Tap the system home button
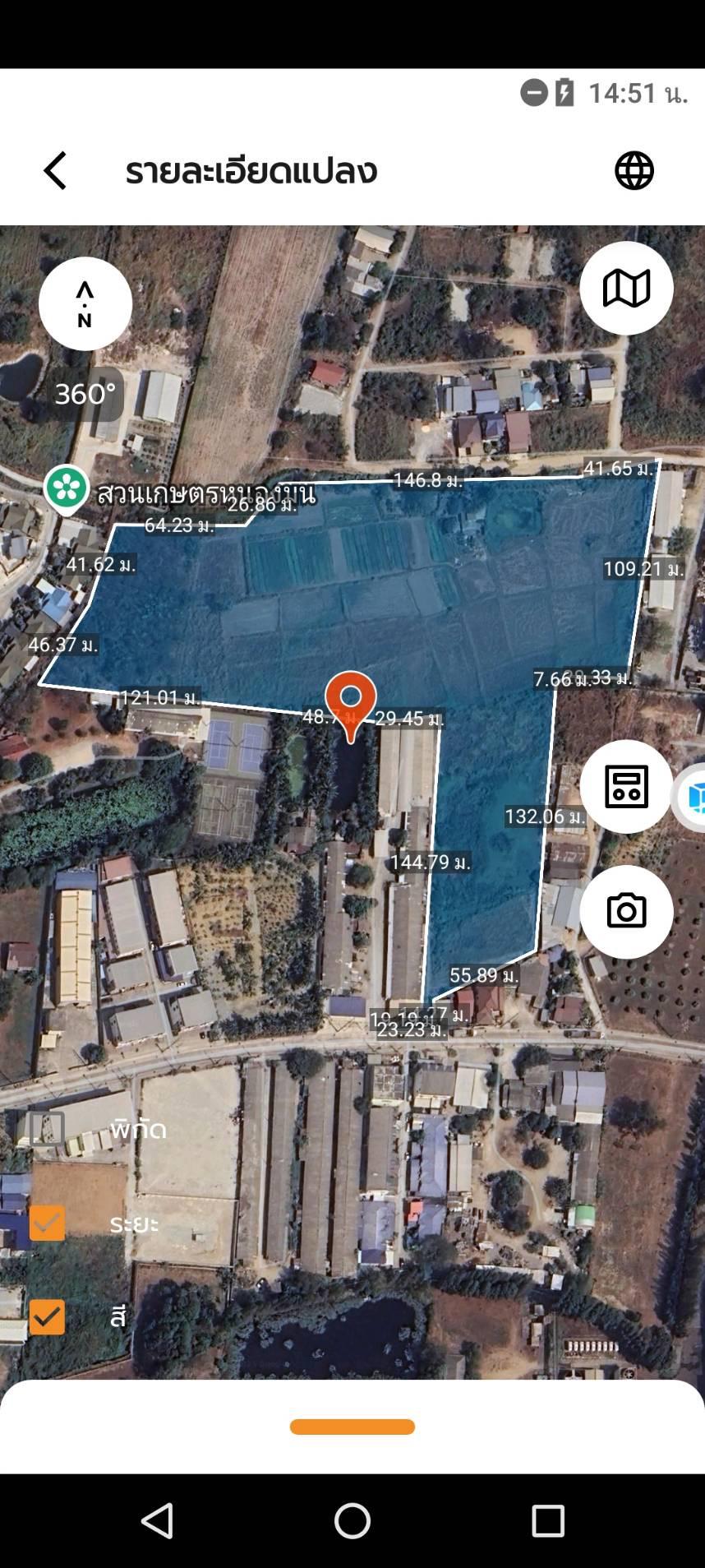Screen dimensions: 705x1568 click(x=352, y=1520)
